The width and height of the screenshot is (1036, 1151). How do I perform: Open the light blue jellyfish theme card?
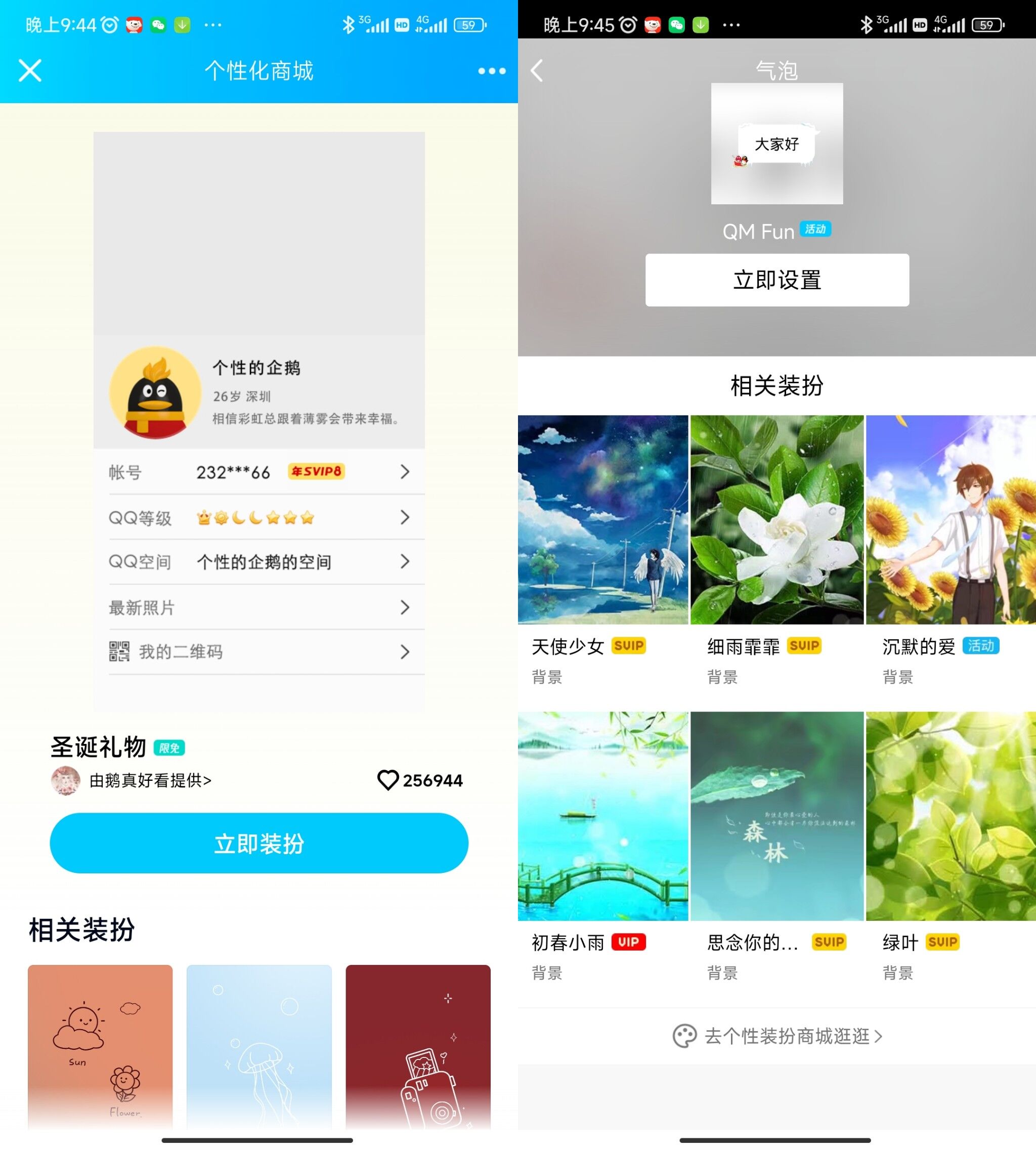click(x=259, y=1046)
